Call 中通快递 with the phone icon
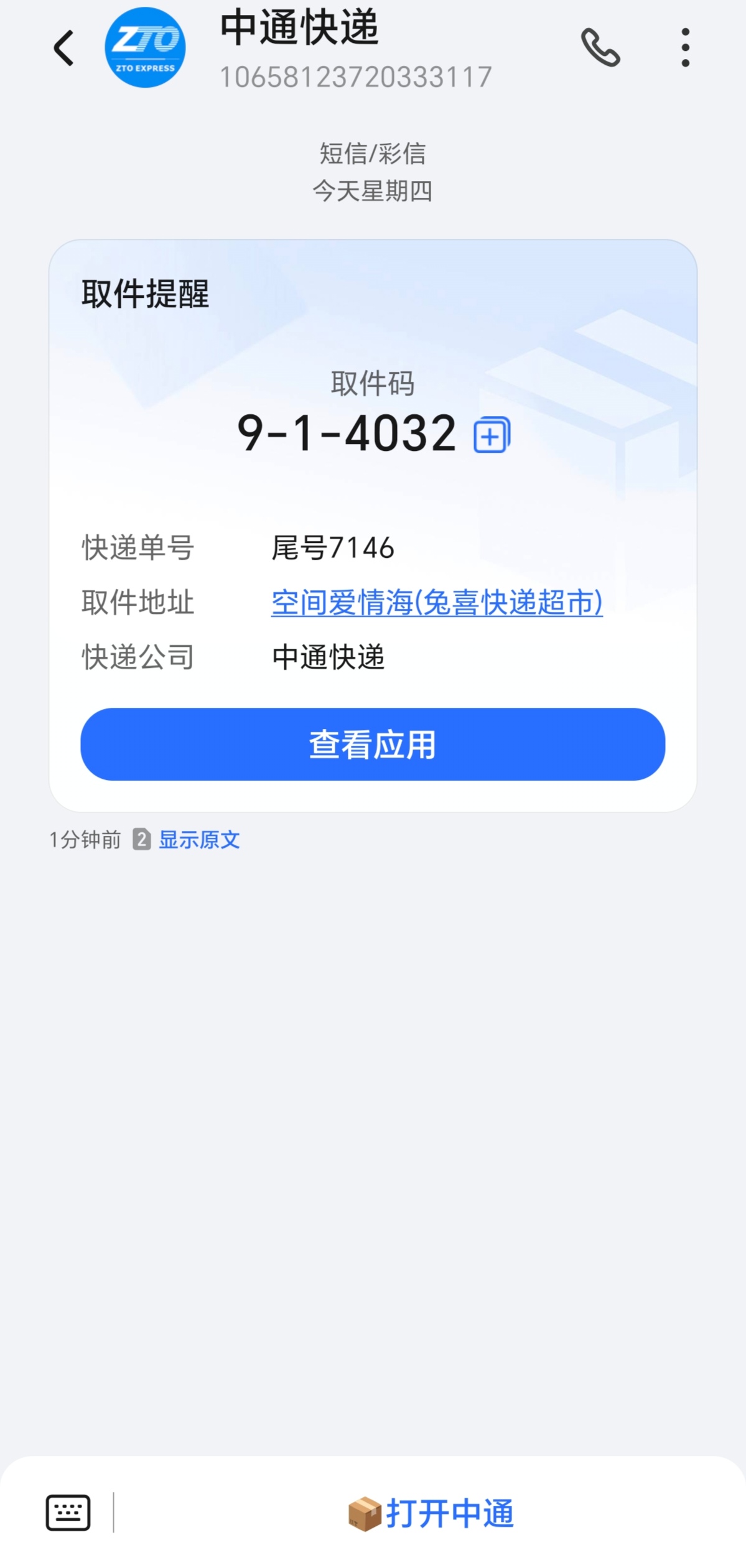 [600, 48]
